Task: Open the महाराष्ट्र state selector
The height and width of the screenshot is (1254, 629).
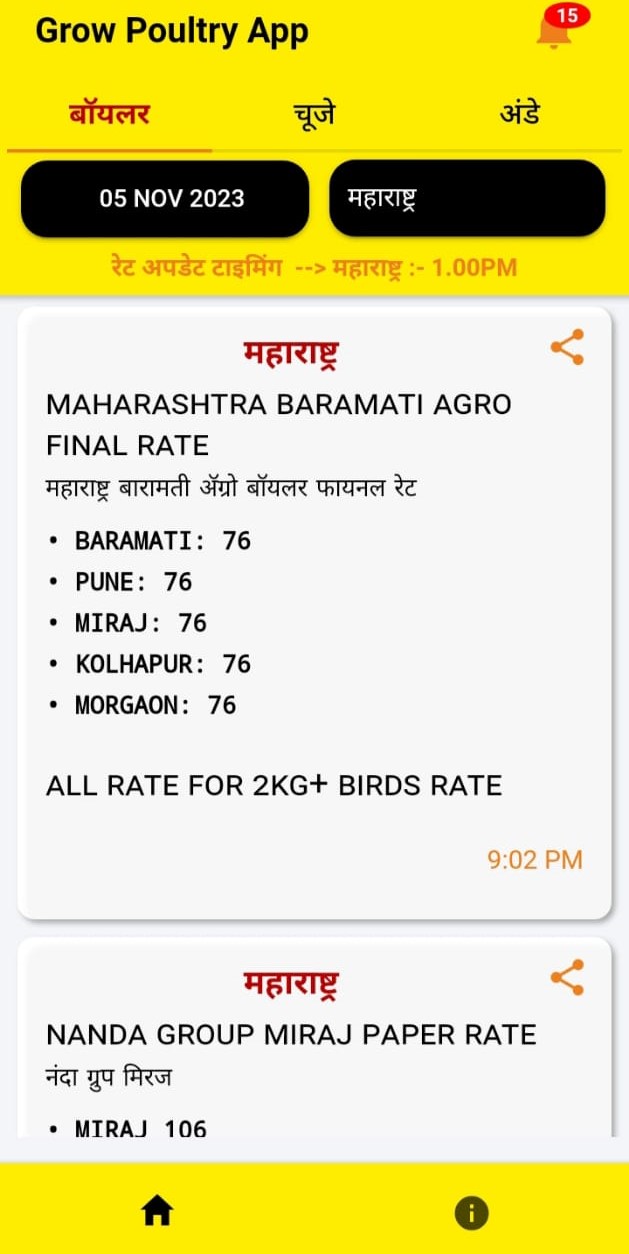Action: pos(467,198)
